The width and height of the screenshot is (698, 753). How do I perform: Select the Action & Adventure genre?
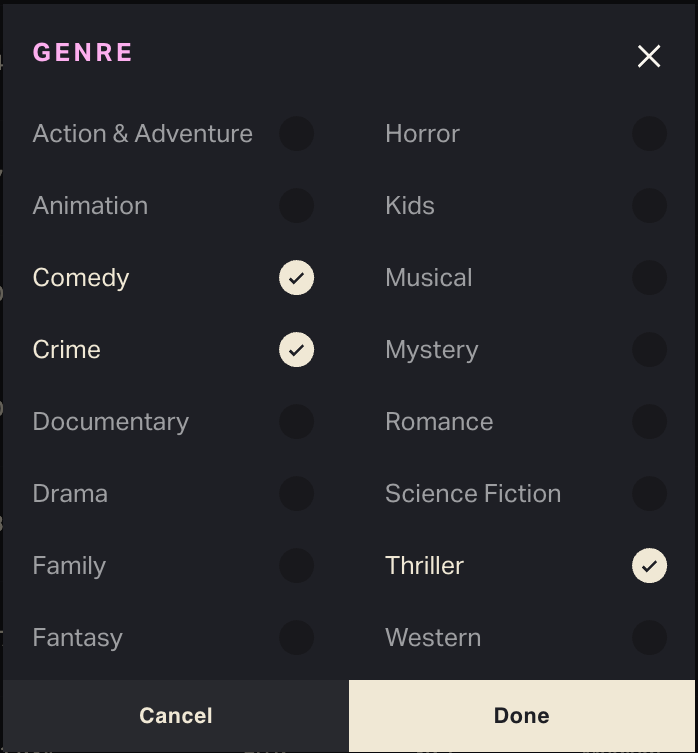pyautogui.click(x=296, y=134)
